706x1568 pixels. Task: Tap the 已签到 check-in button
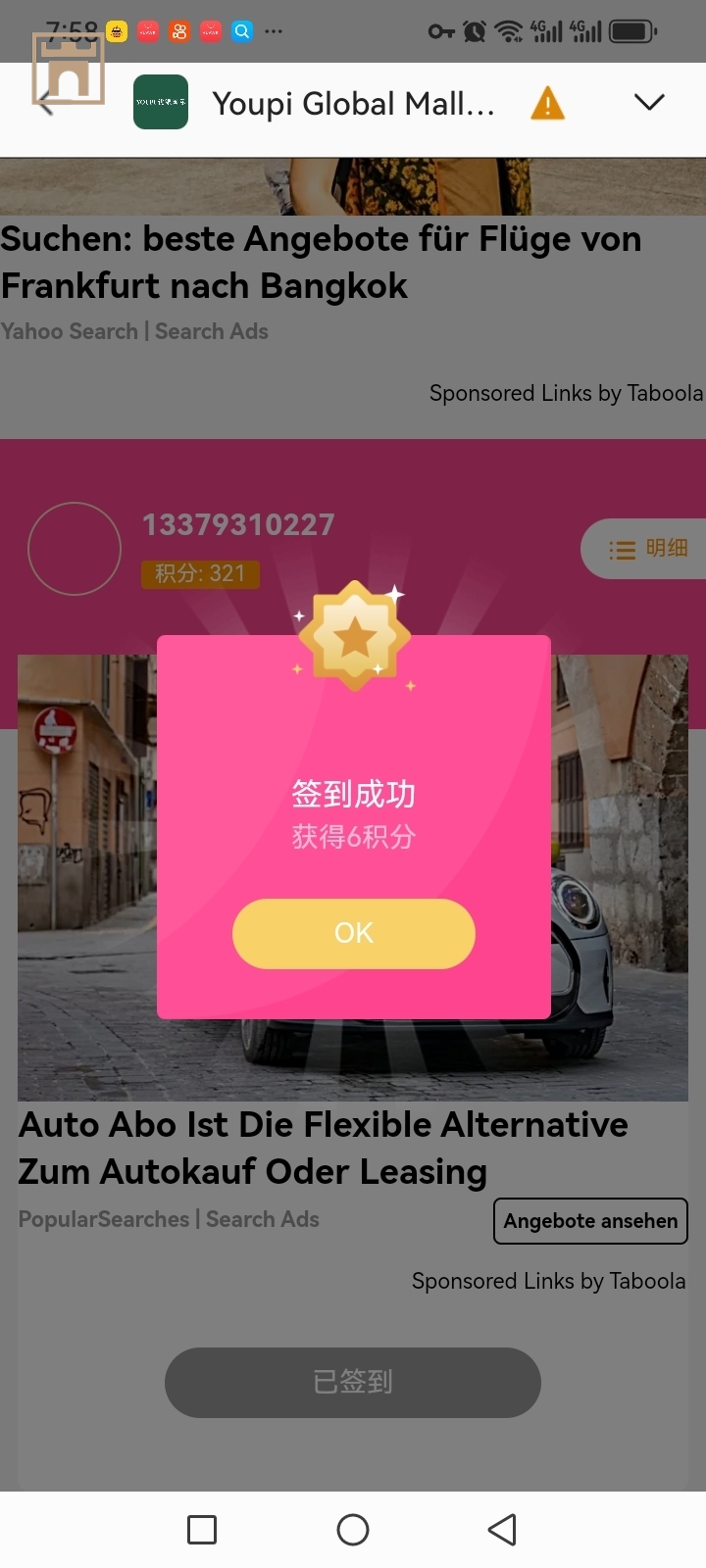[x=353, y=1382]
